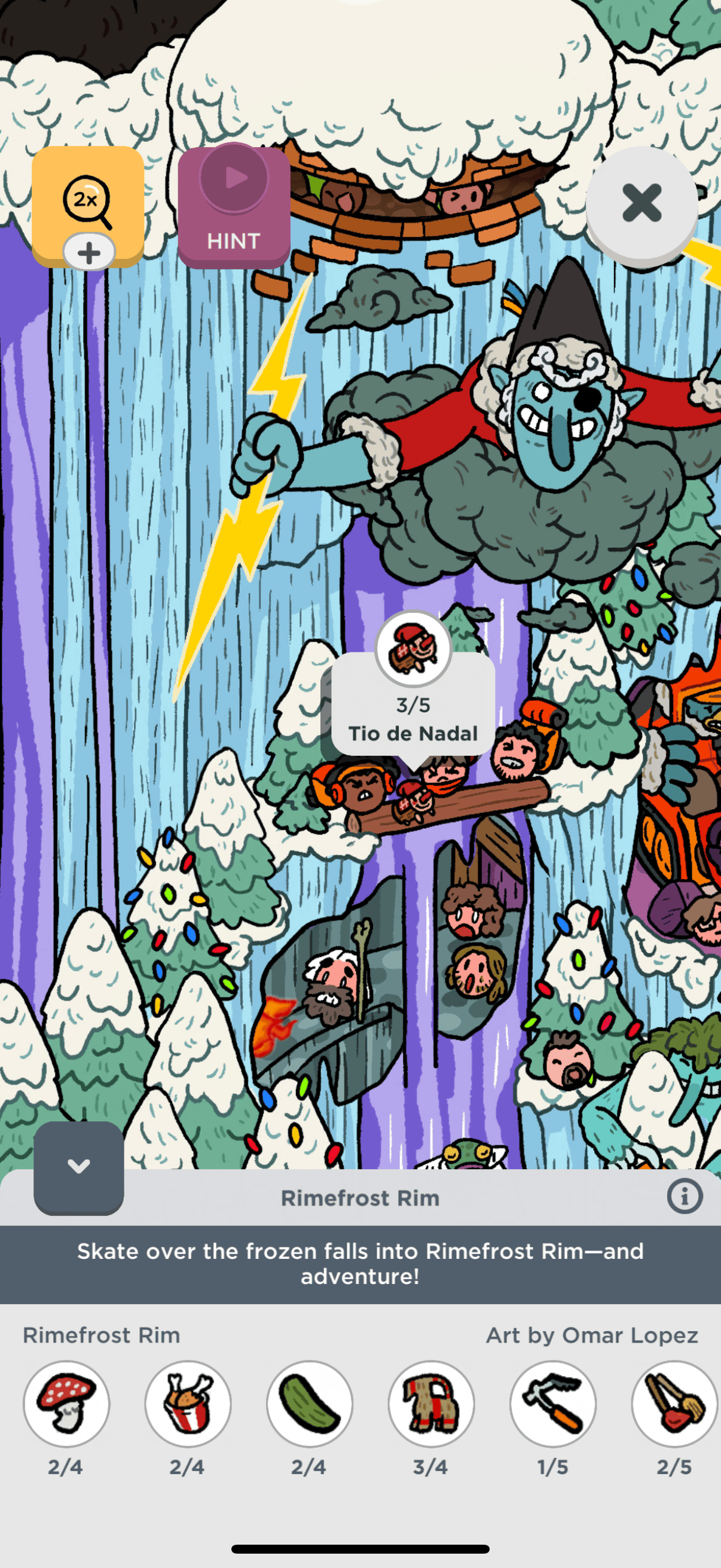Collapse the bottom panel with the chevron

(78, 1166)
